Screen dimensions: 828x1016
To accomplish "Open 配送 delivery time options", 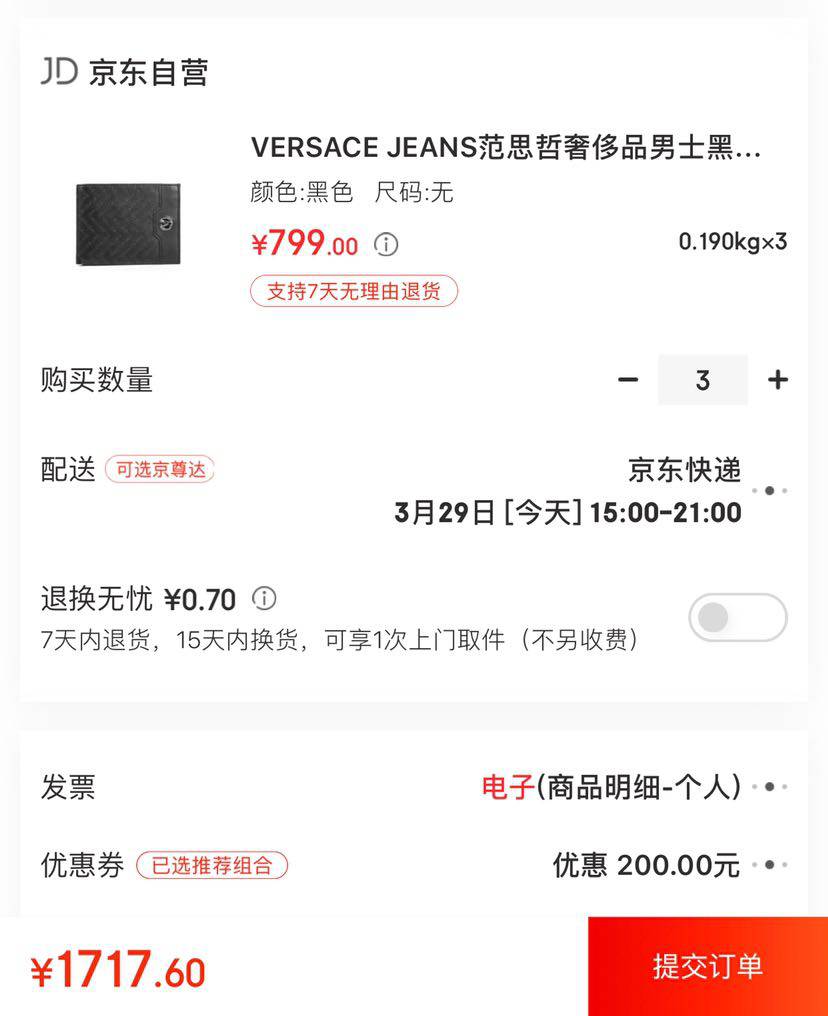I will [x=769, y=491].
